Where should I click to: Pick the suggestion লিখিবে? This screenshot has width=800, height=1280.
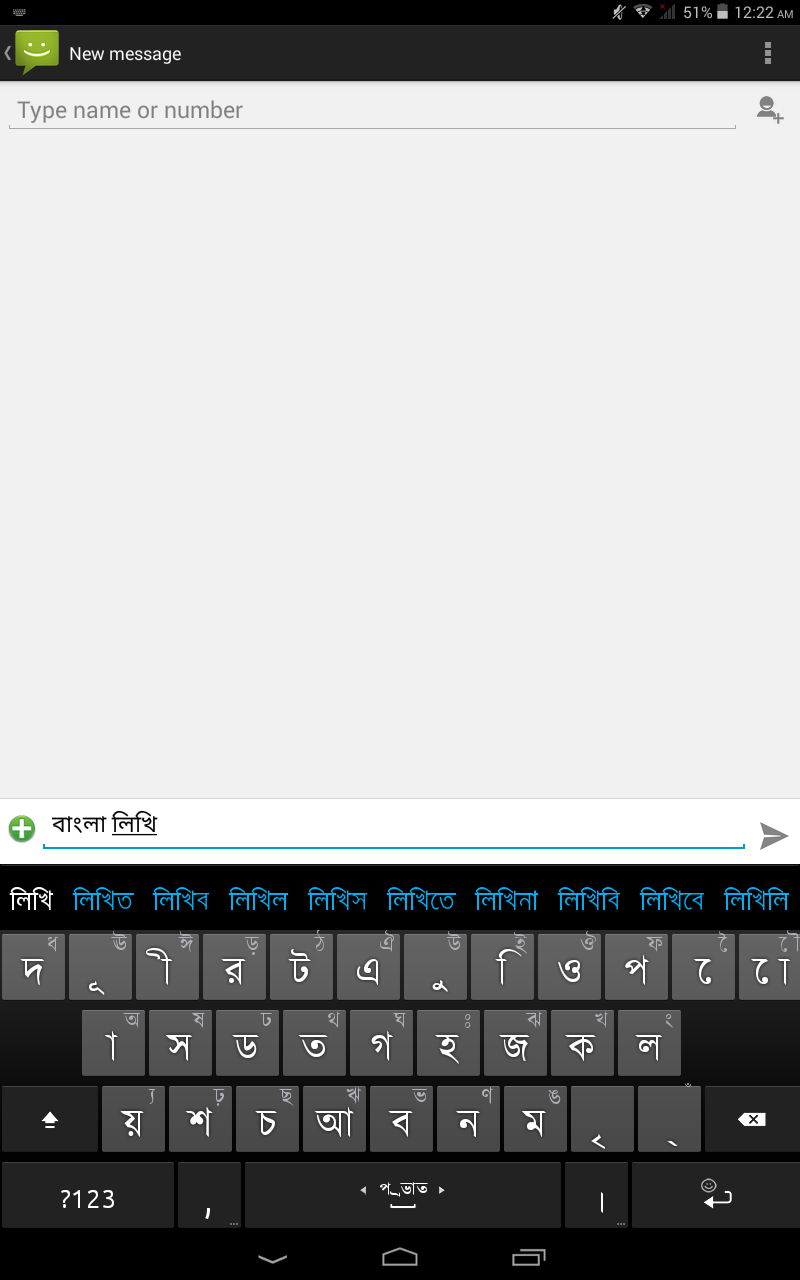tap(671, 900)
